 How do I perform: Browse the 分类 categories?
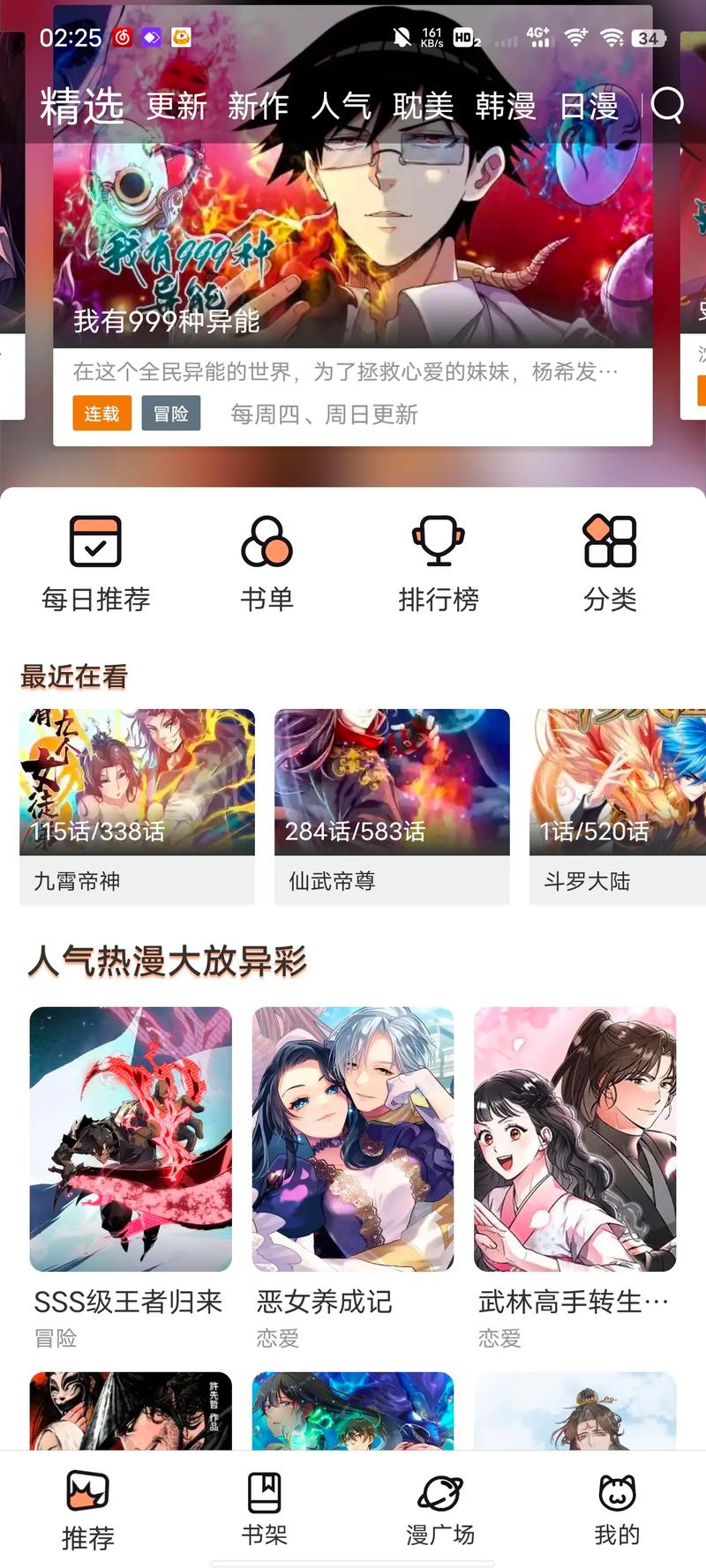click(610, 563)
